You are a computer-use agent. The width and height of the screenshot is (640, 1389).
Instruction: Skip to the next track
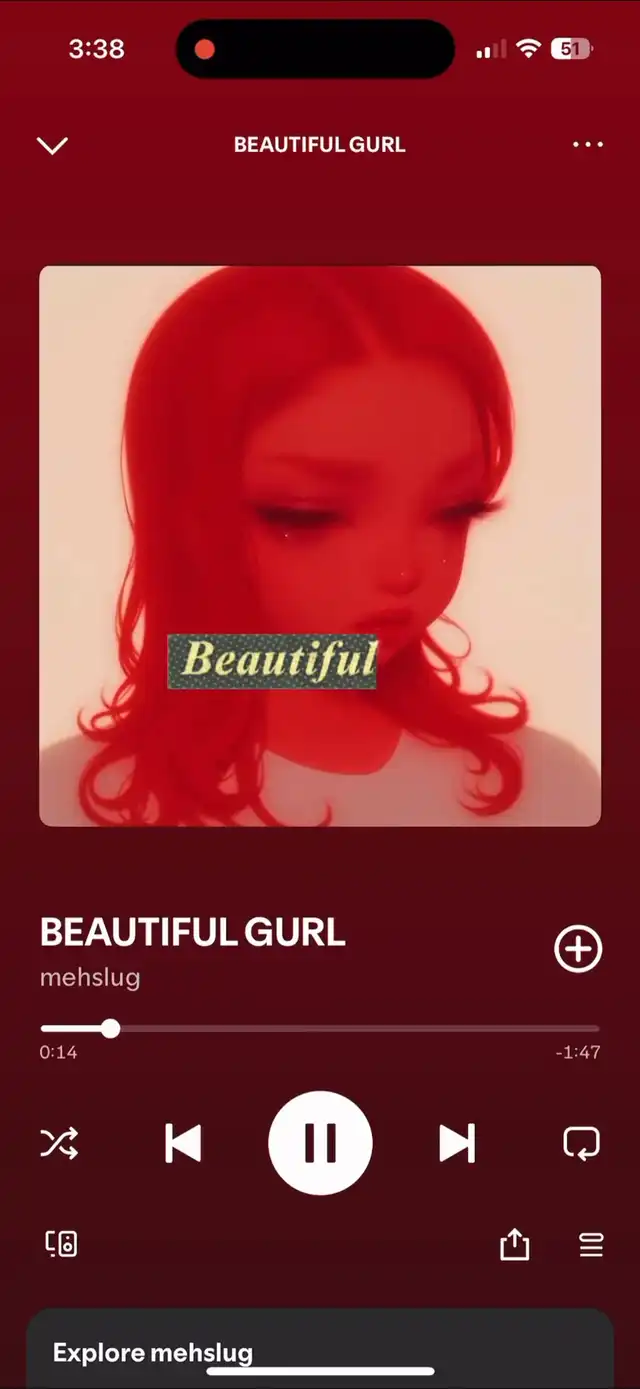[x=457, y=1143]
